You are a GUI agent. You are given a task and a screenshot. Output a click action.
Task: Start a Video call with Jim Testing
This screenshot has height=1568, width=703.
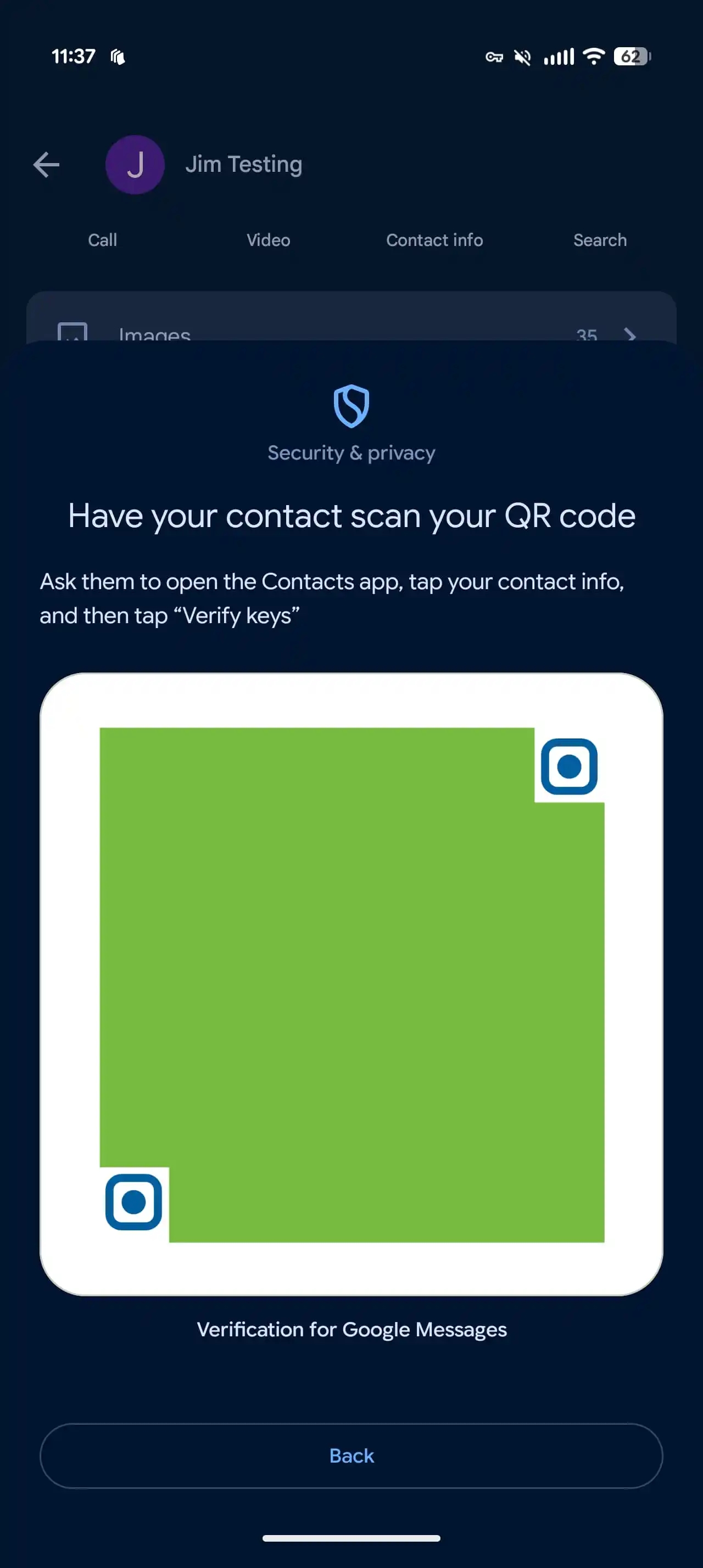(x=268, y=239)
